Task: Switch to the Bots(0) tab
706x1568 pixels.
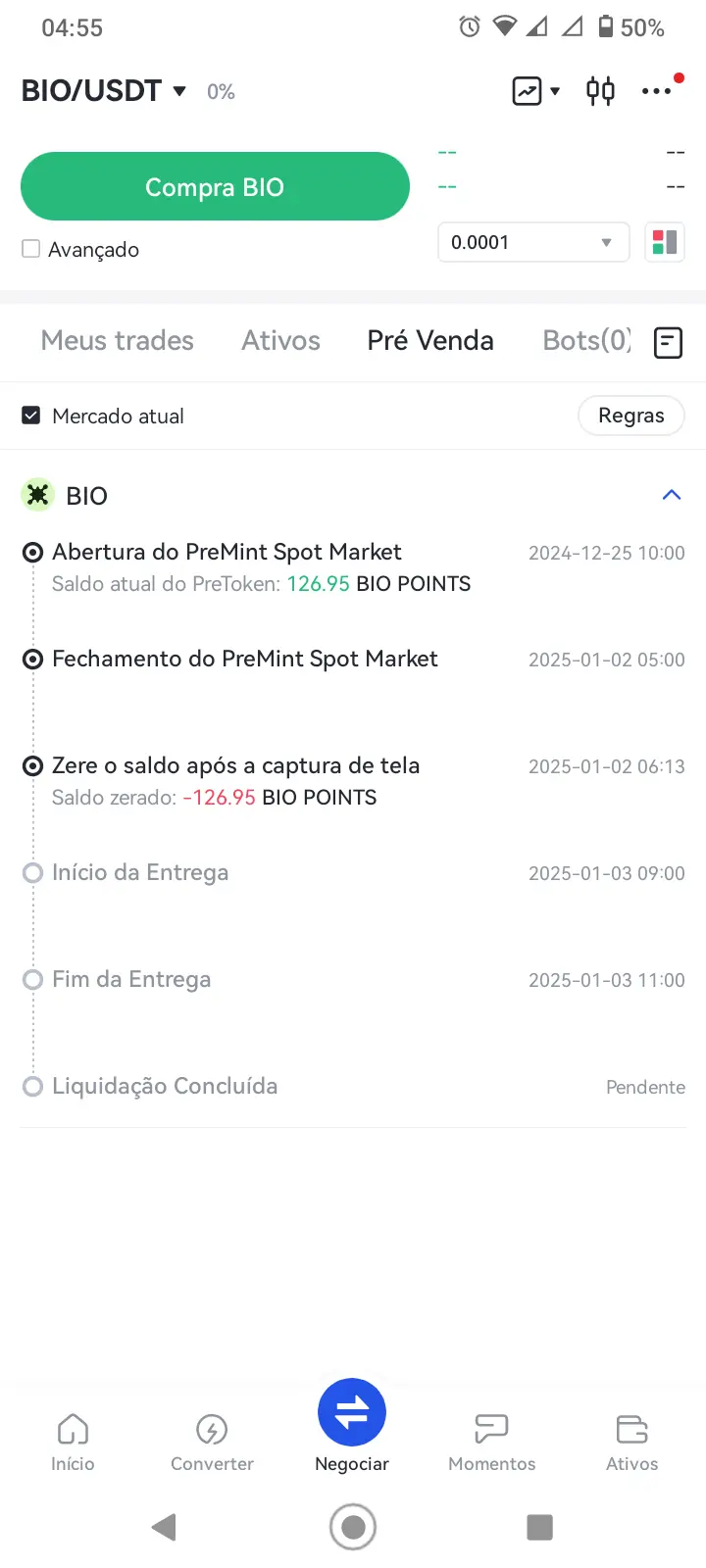Action: 586,340
